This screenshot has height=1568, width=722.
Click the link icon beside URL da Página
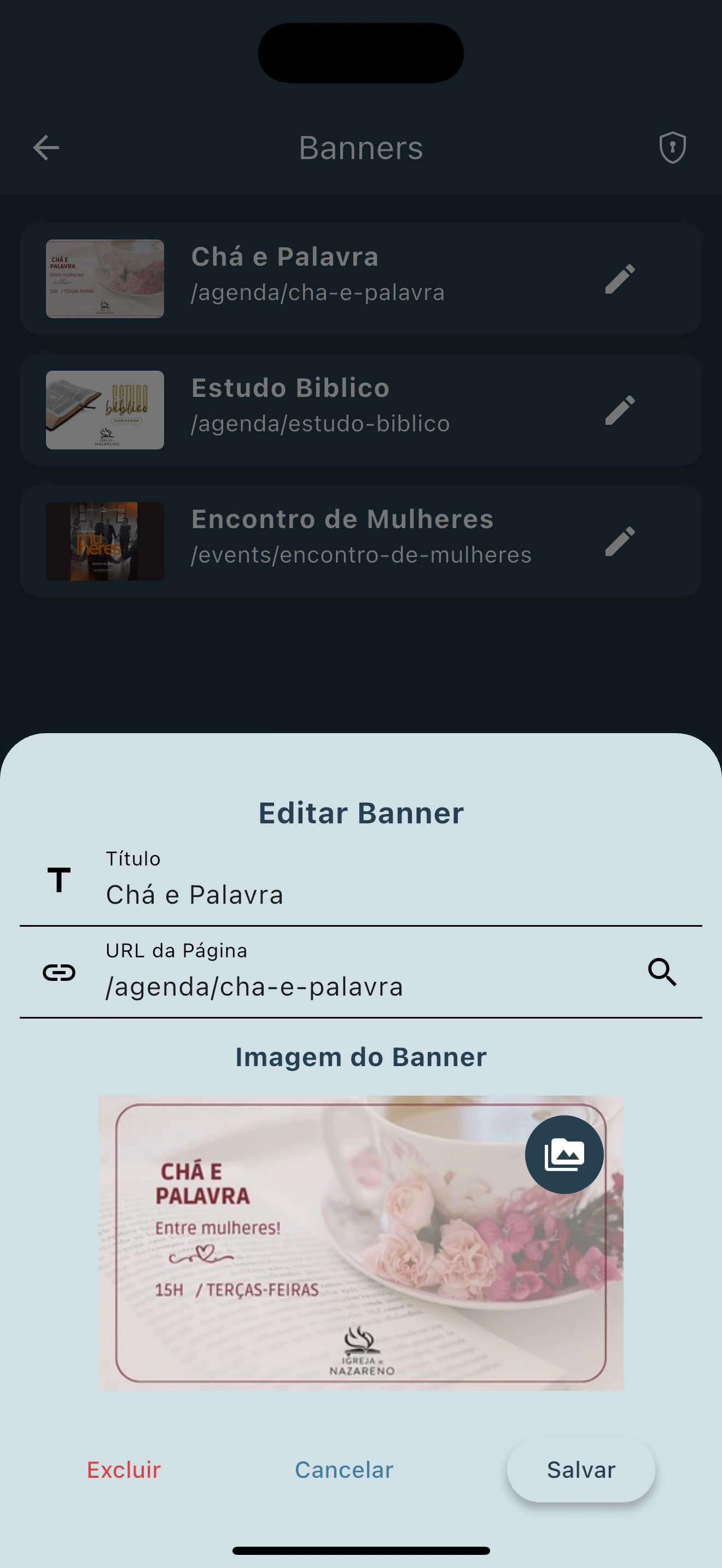[x=59, y=972]
